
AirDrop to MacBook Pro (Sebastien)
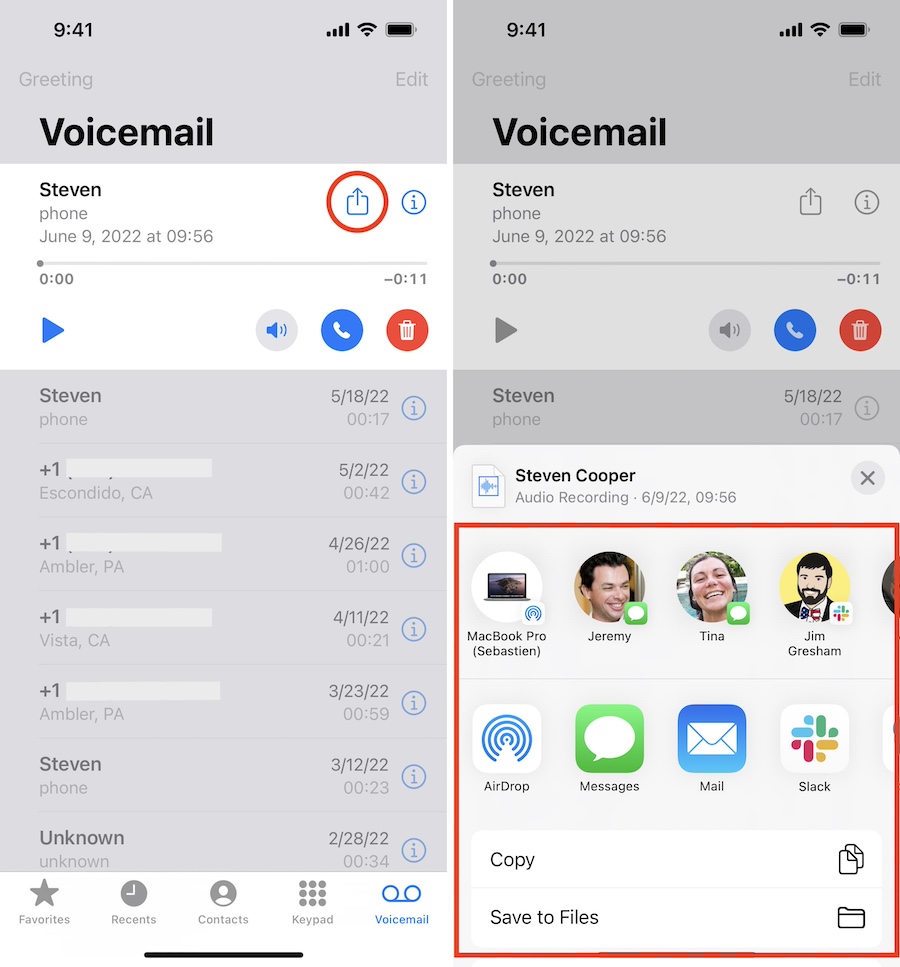point(506,589)
